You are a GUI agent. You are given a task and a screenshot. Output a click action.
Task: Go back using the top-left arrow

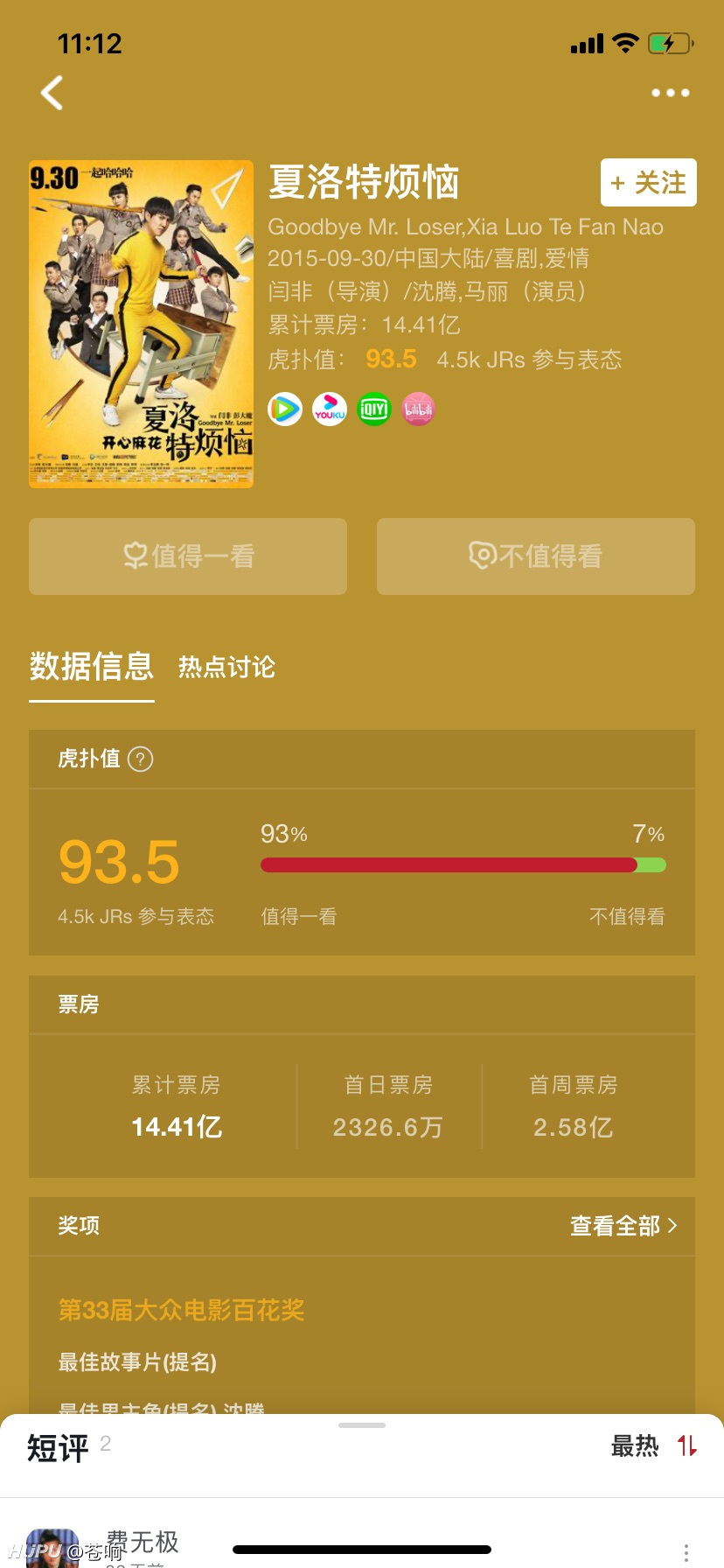52,93
